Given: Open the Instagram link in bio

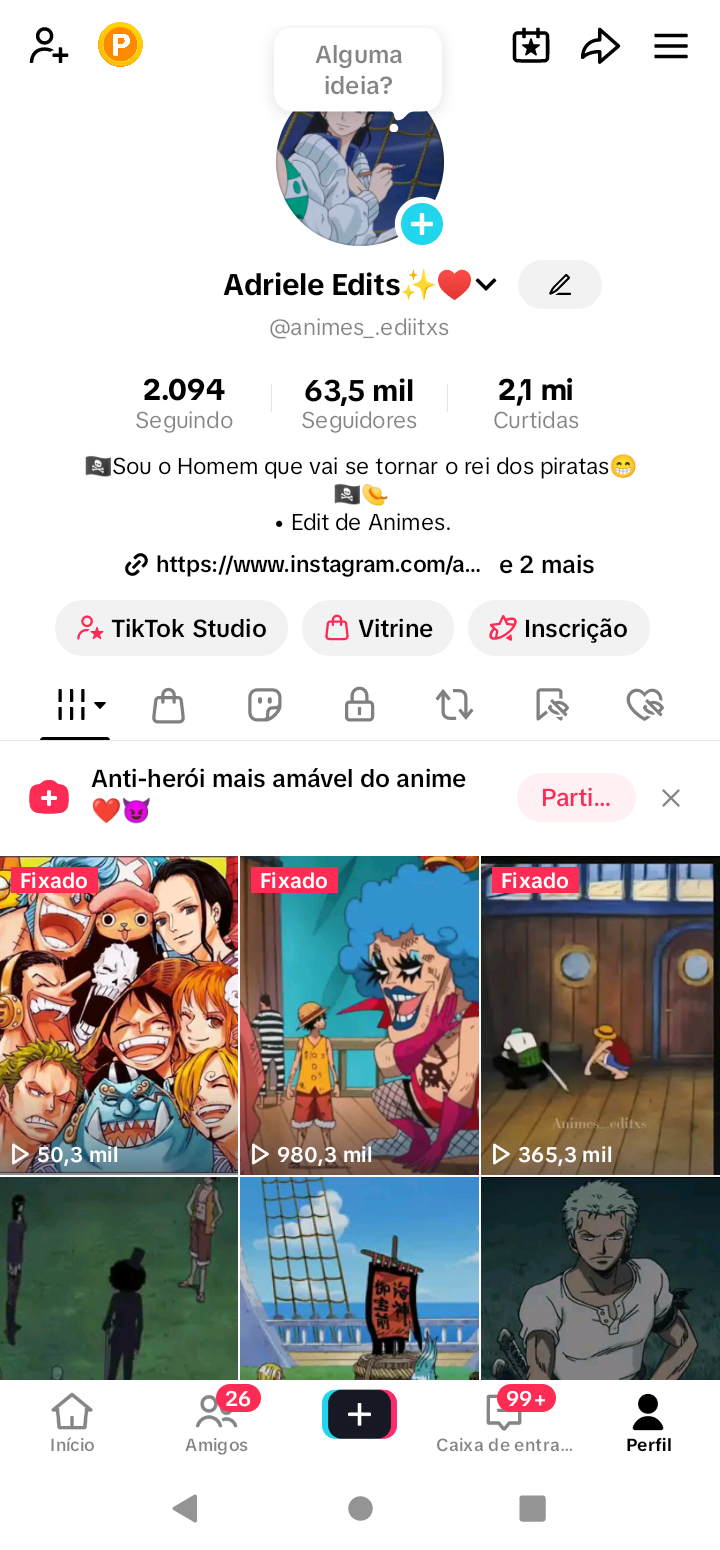Looking at the screenshot, I should coord(303,565).
